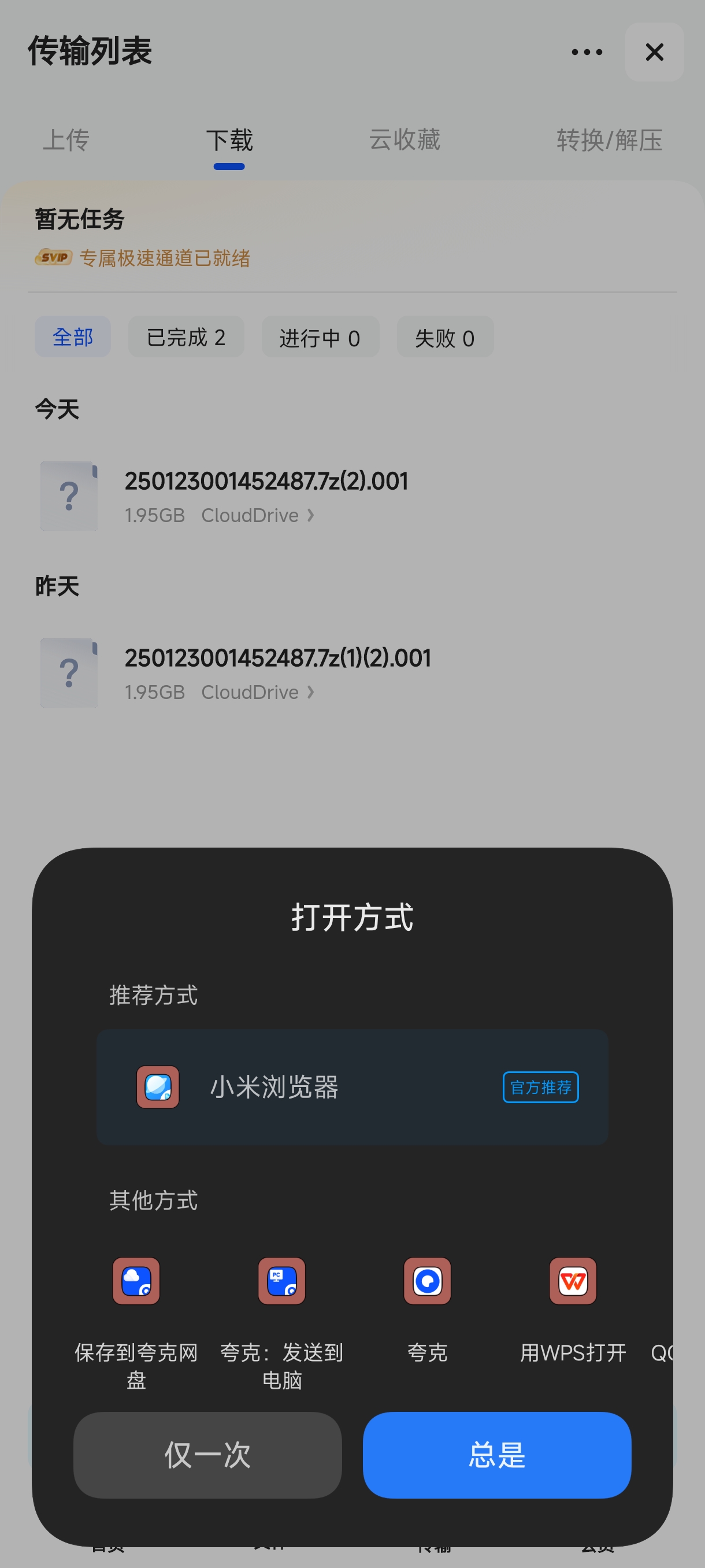
Task: Open the three-dot overflow menu
Action: pos(585,53)
